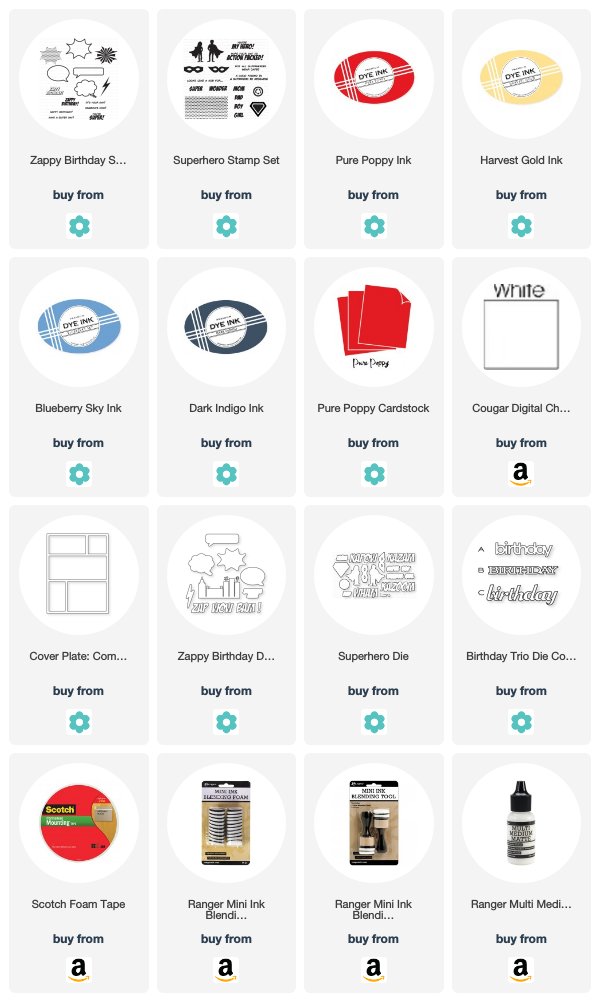The width and height of the screenshot is (600, 1002).
Task: Open the Ranger Mini Ink Blending Foam card
Action: (226, 873)
